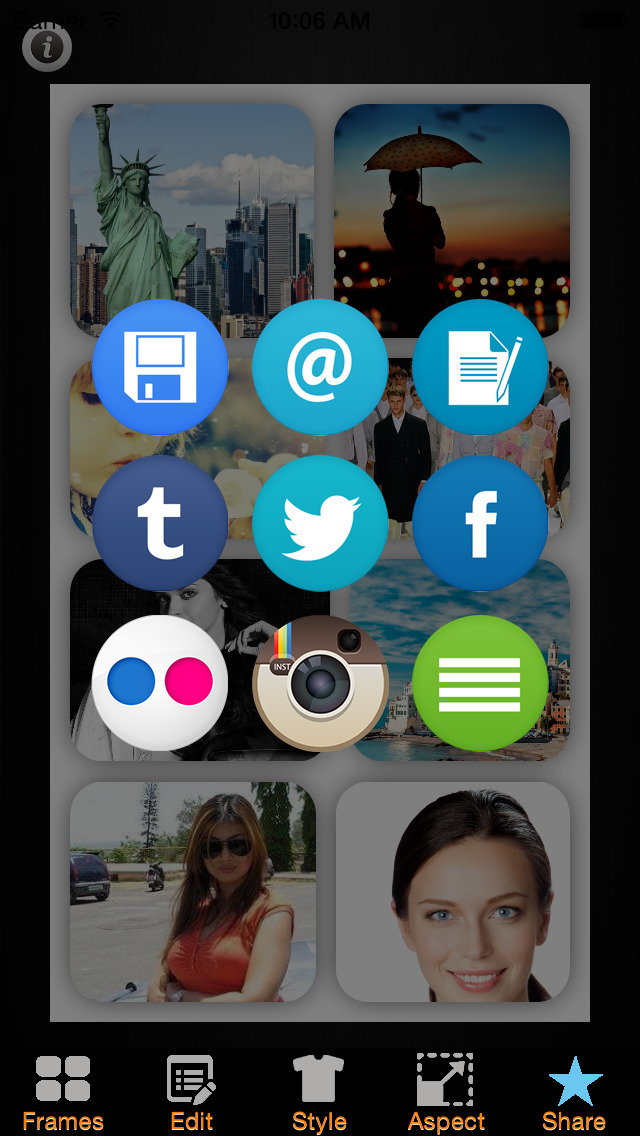Tap the document with pen icon
Viewport: 640px width, 1136px height.
480,367
